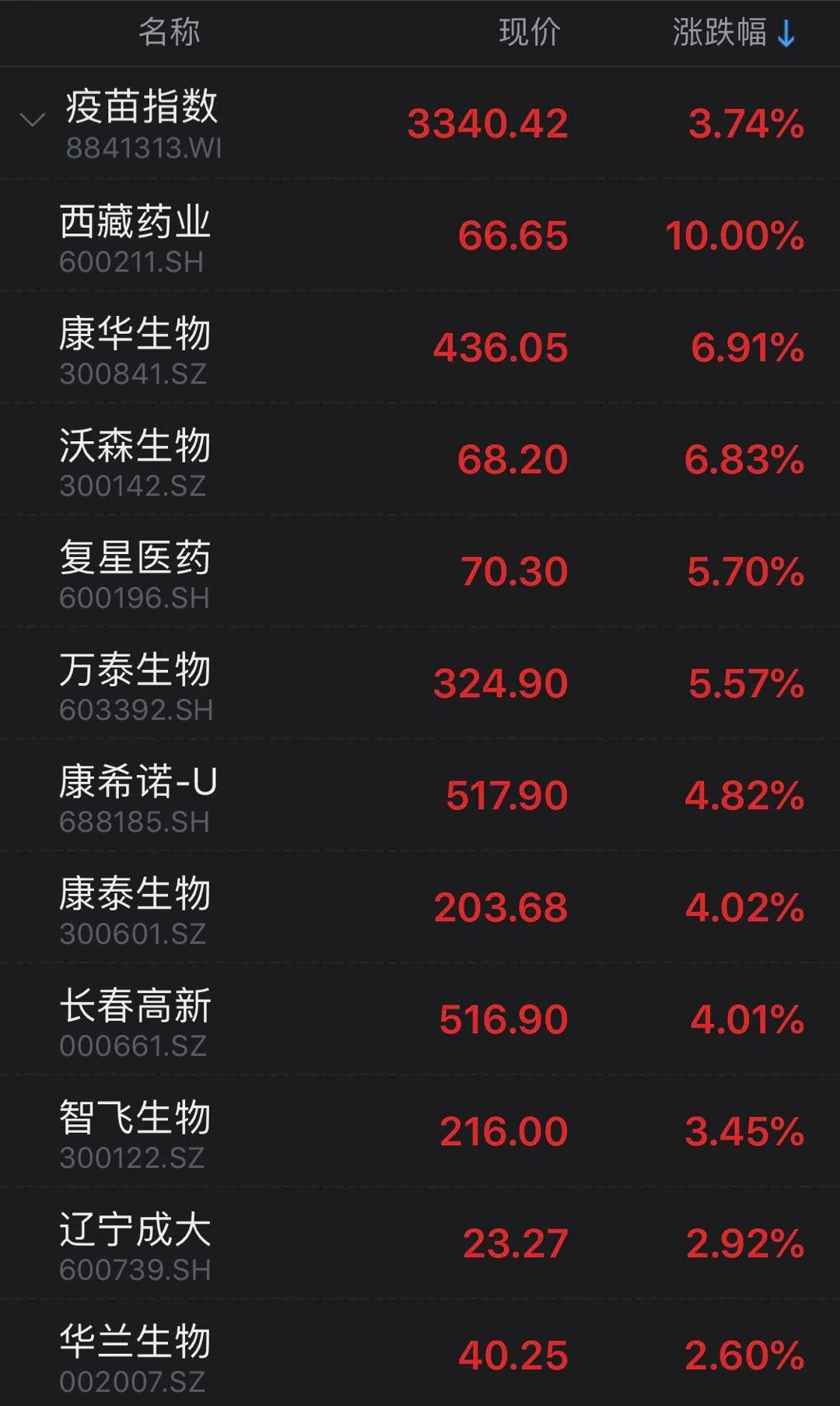
Task: Click the blue sort arrow beside 涨跌幅
Action: click(786, 31)
